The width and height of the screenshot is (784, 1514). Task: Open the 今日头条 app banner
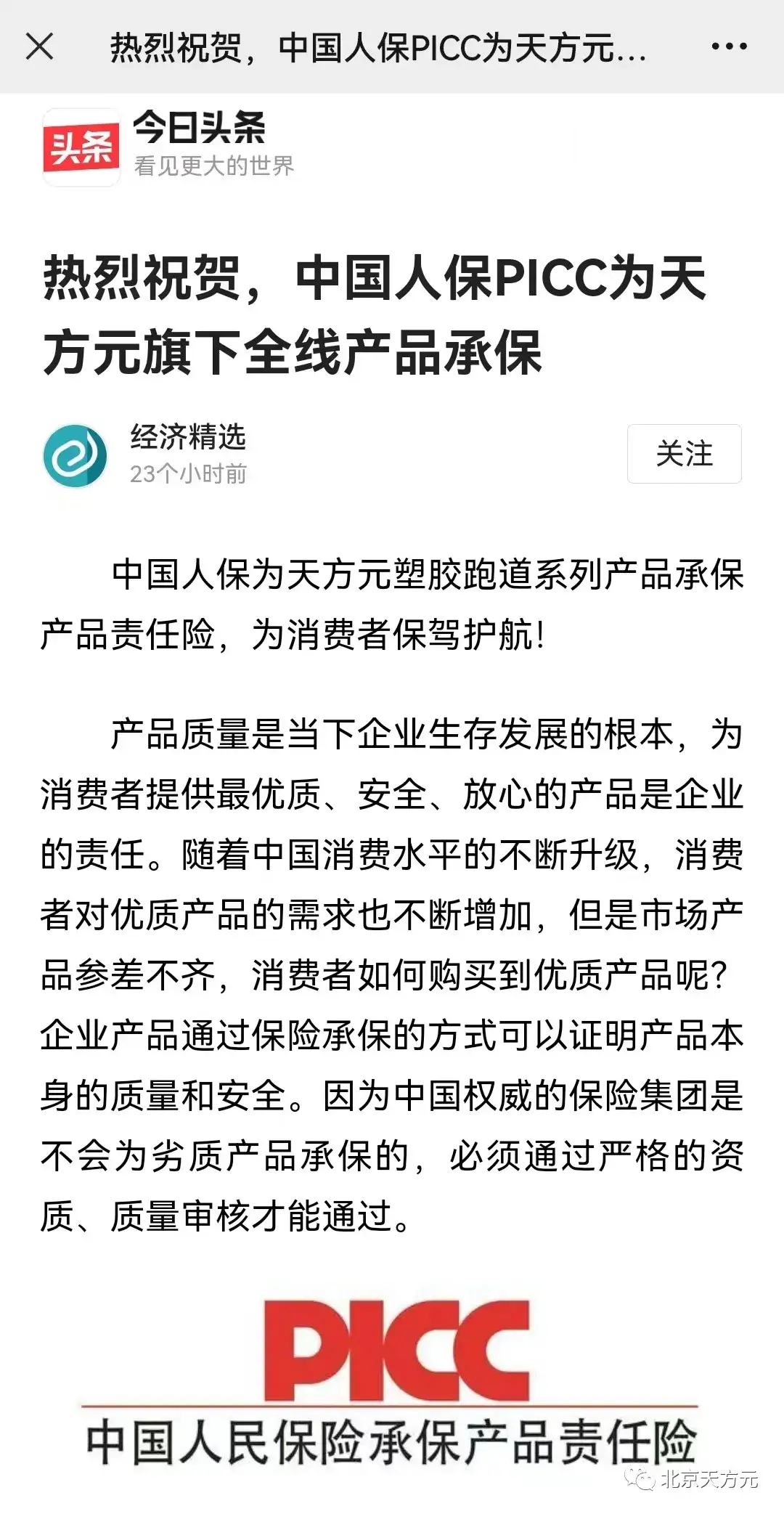point(168,147)
